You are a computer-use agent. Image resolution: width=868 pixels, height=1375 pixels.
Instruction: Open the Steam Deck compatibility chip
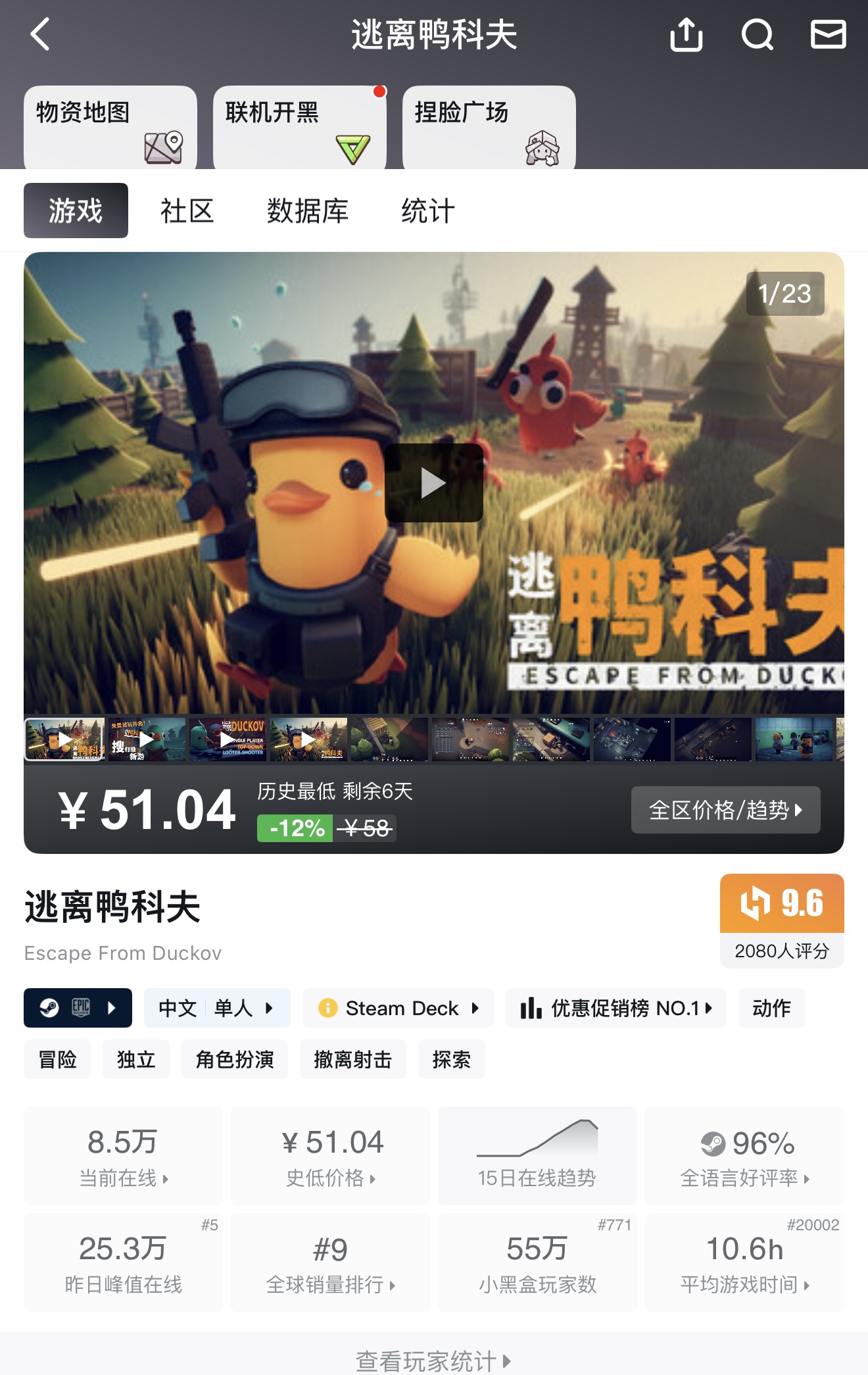398,1008
